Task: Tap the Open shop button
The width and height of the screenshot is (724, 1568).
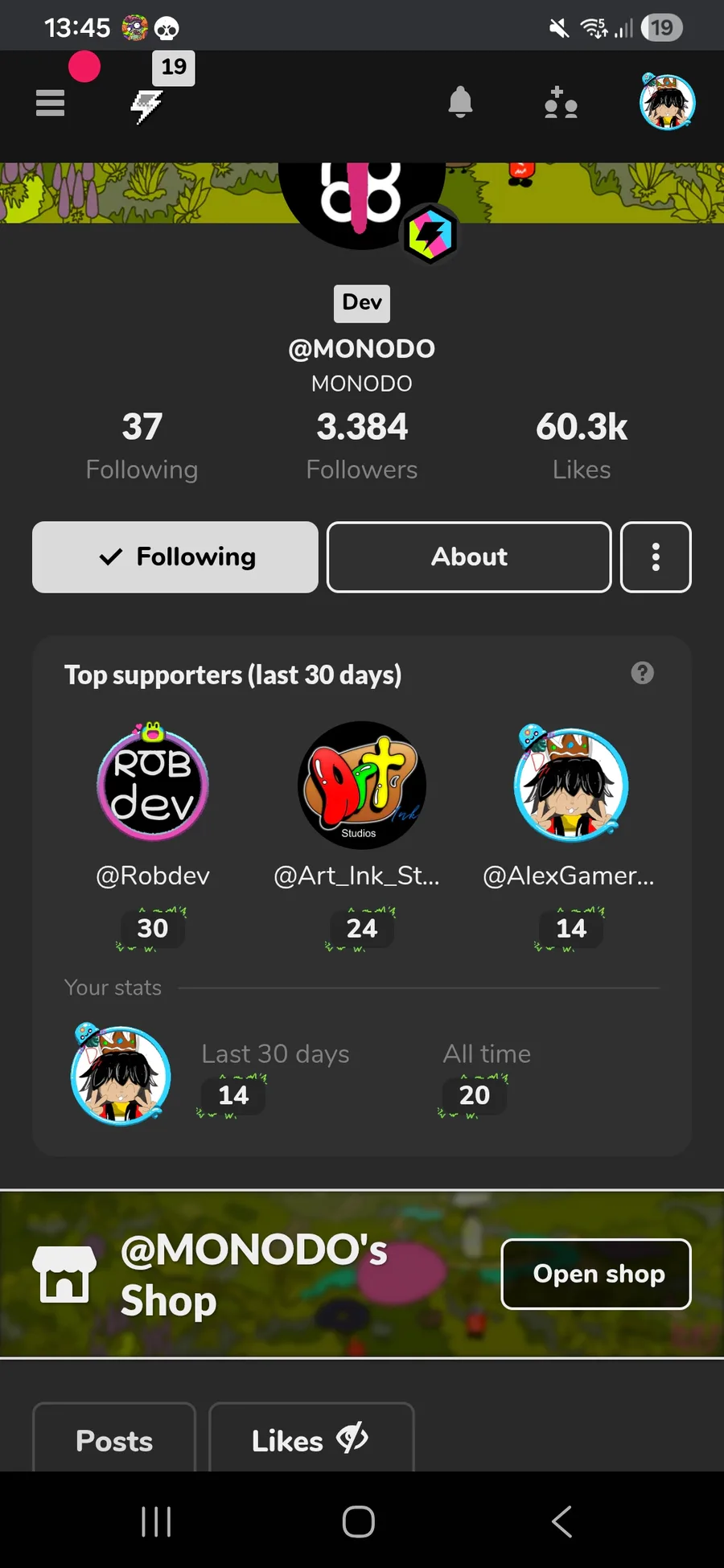Action: [x=596, y=1274]
